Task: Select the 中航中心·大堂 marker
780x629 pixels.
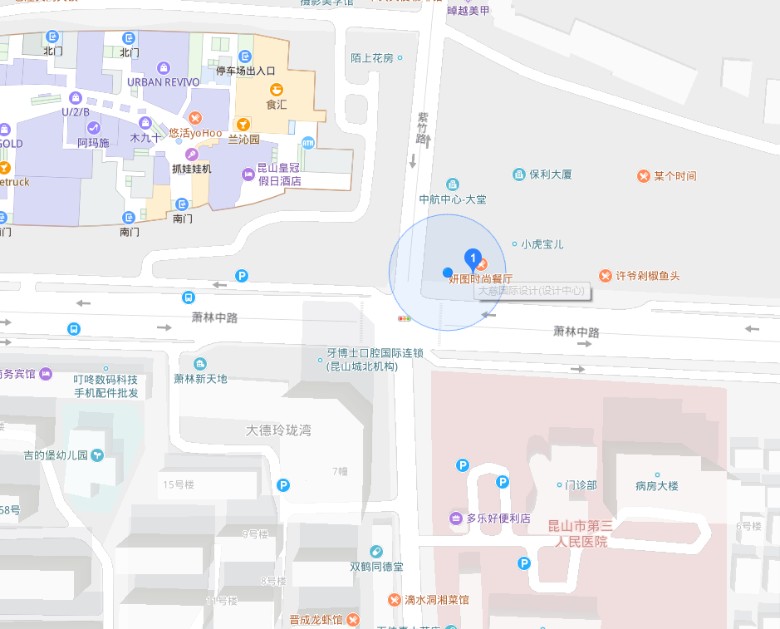Action: click(x=452, y=185)
